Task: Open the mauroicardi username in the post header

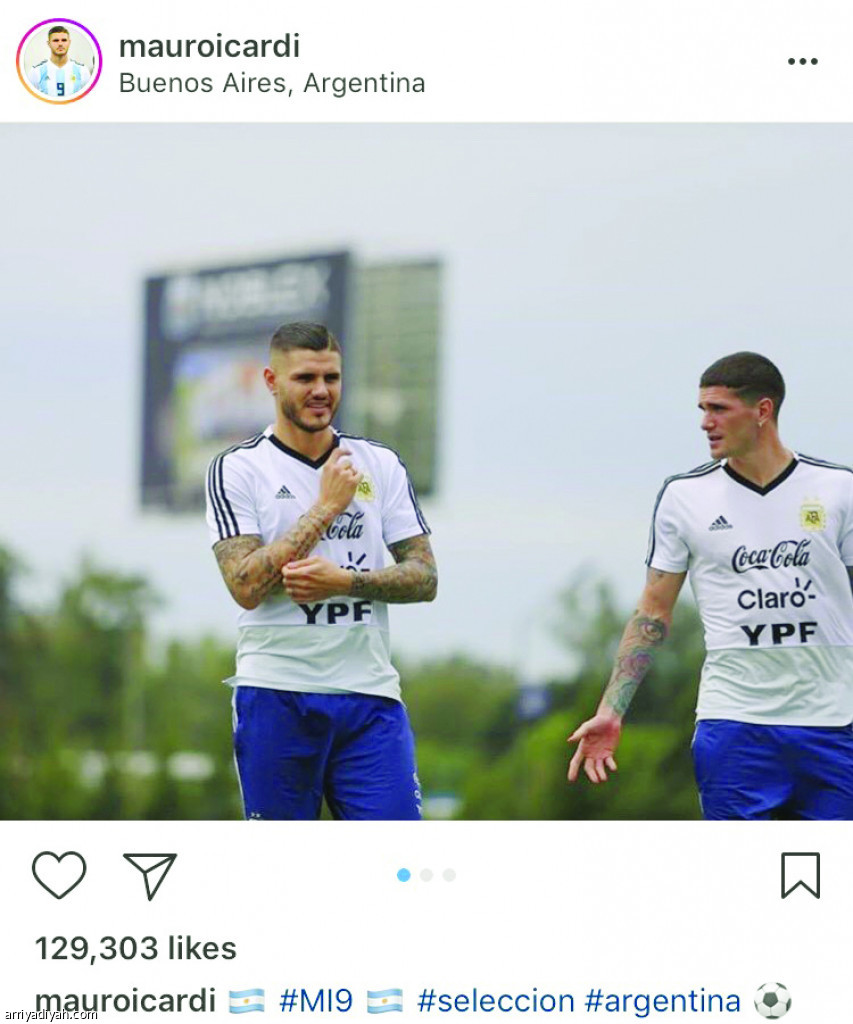Action: 209,46
